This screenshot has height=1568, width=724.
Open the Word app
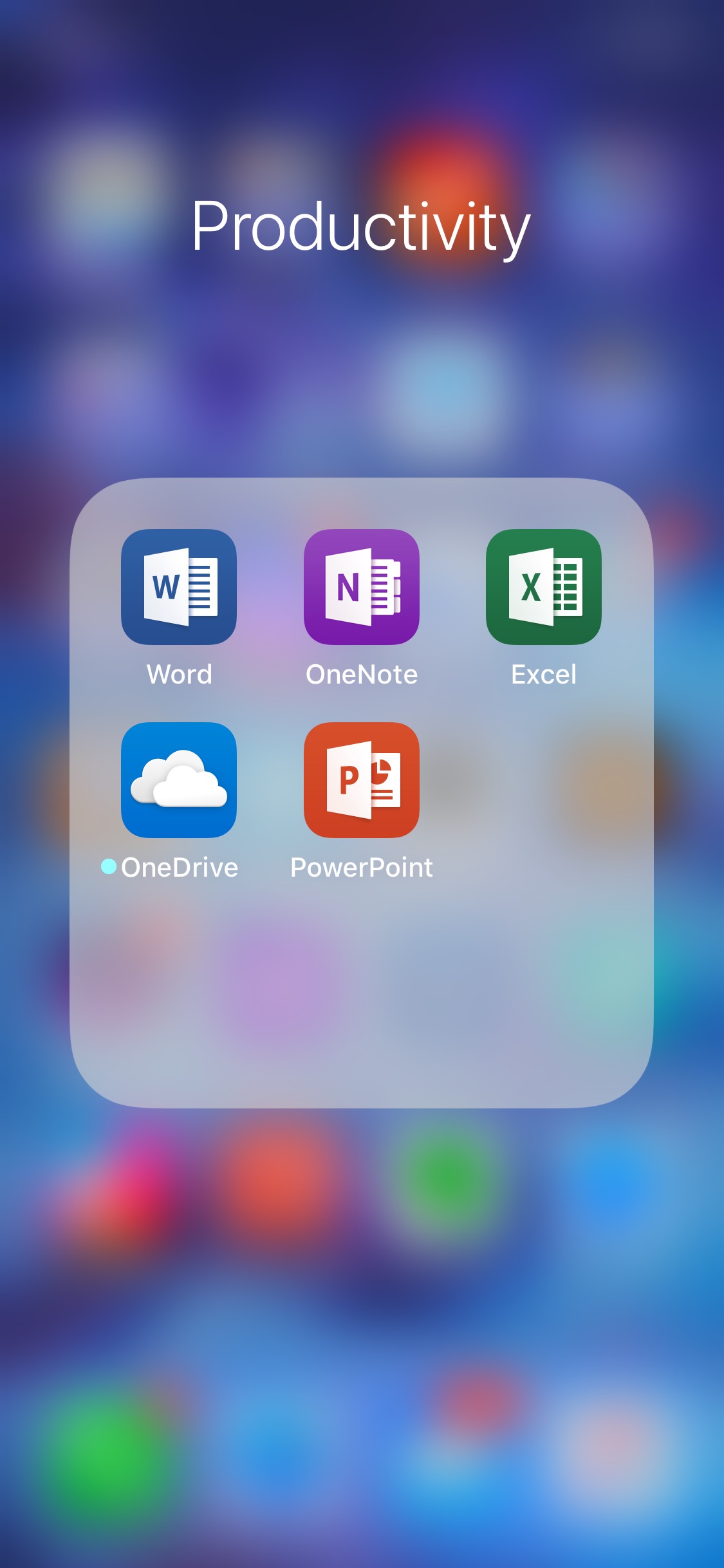coord(179,587)
